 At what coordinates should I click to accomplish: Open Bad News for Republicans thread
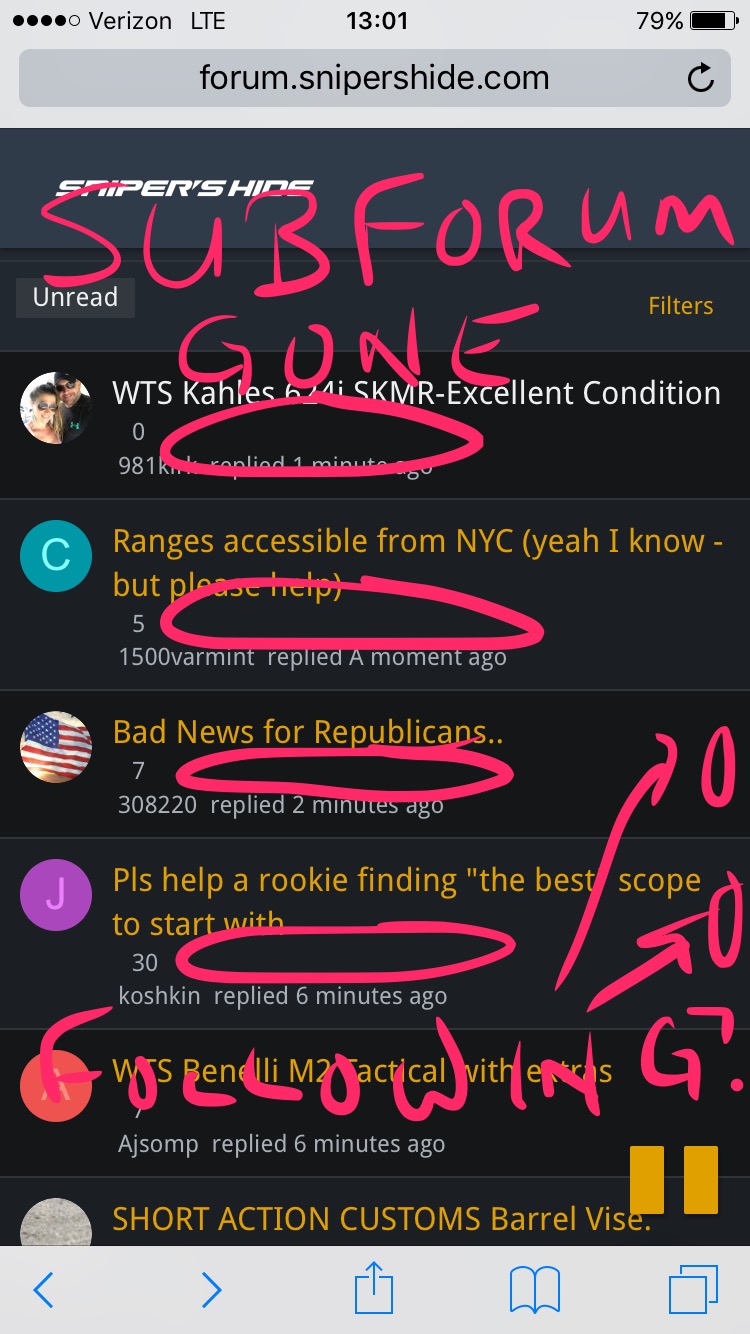point(308,732)
